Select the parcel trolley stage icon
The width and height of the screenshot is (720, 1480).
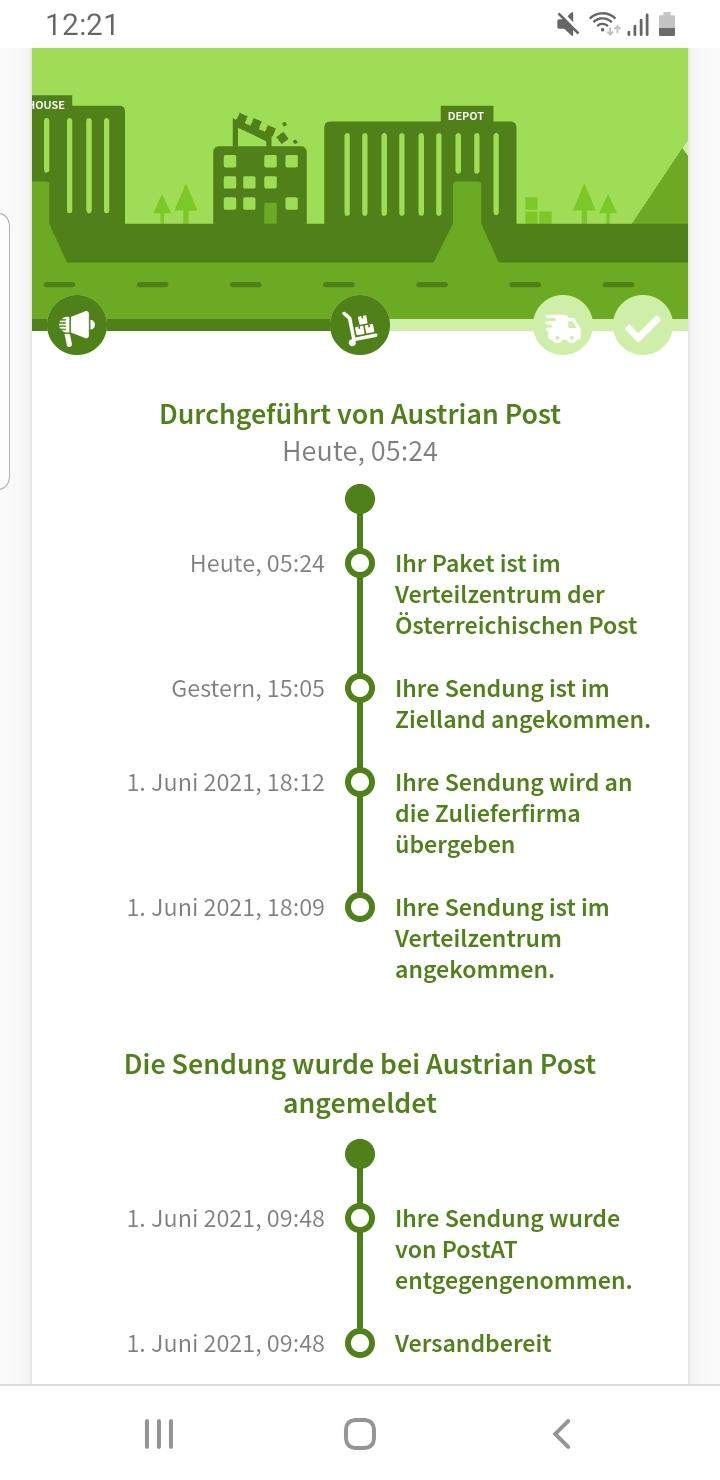click(360, 326)
